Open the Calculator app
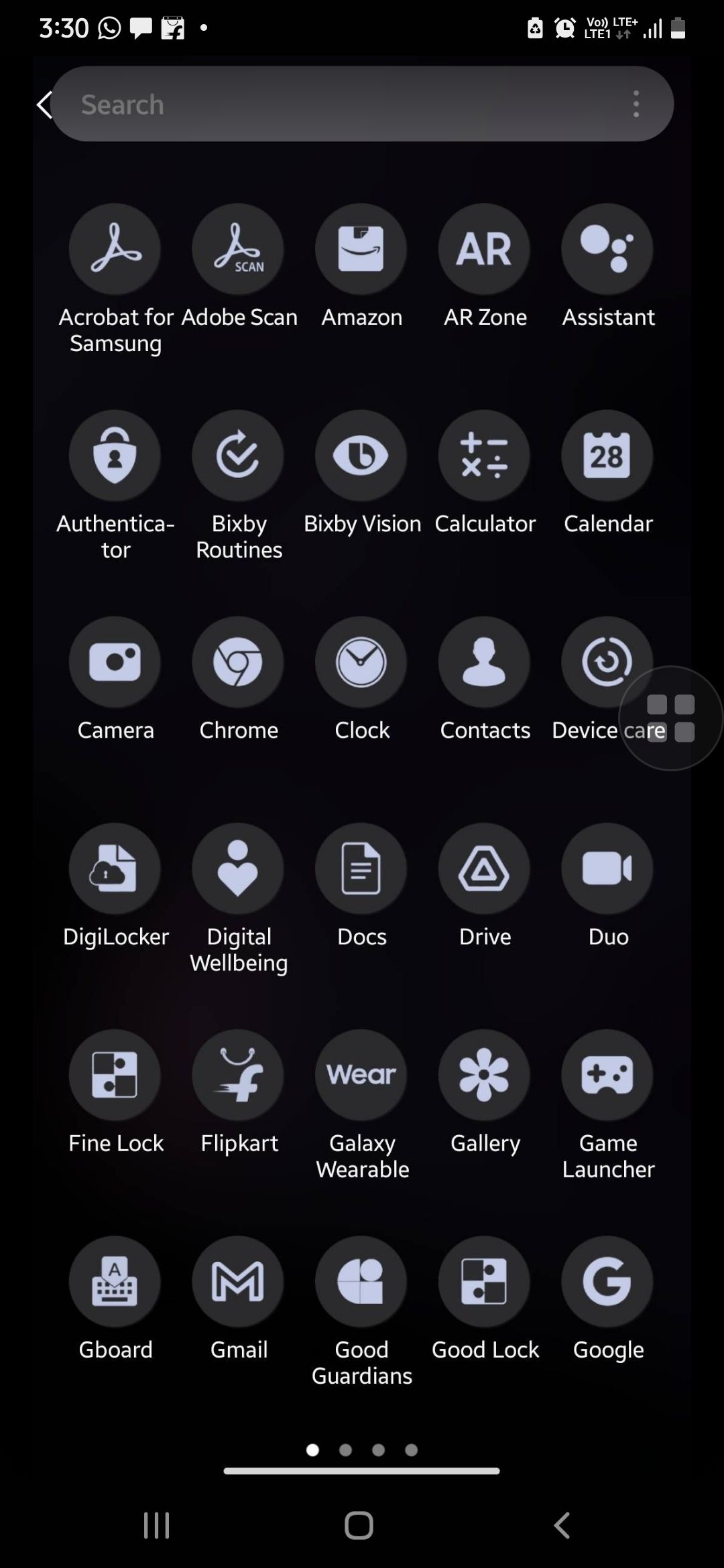 point(485,456)
